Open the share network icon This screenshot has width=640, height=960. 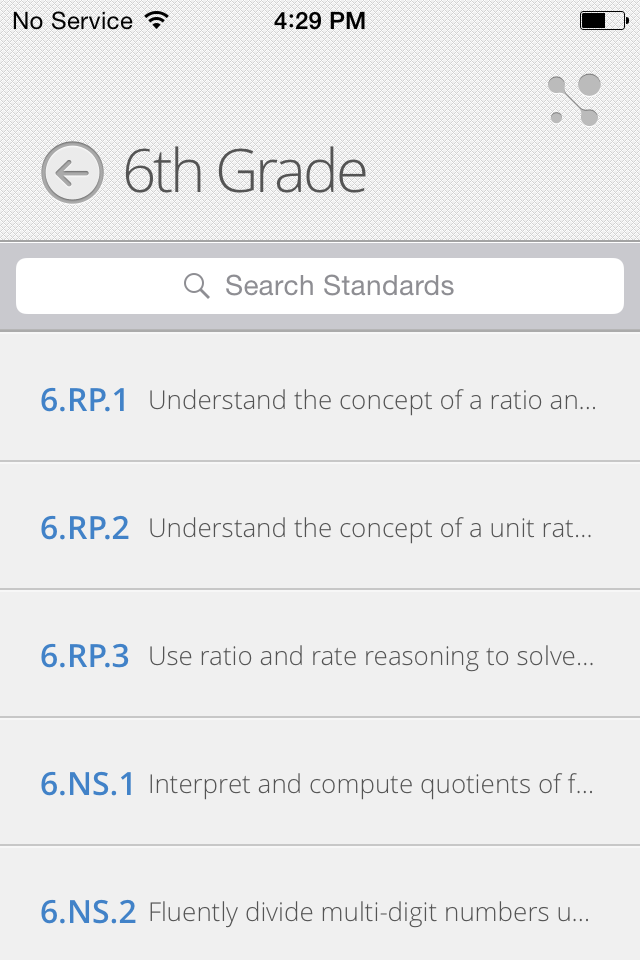[x=574, y=100]
